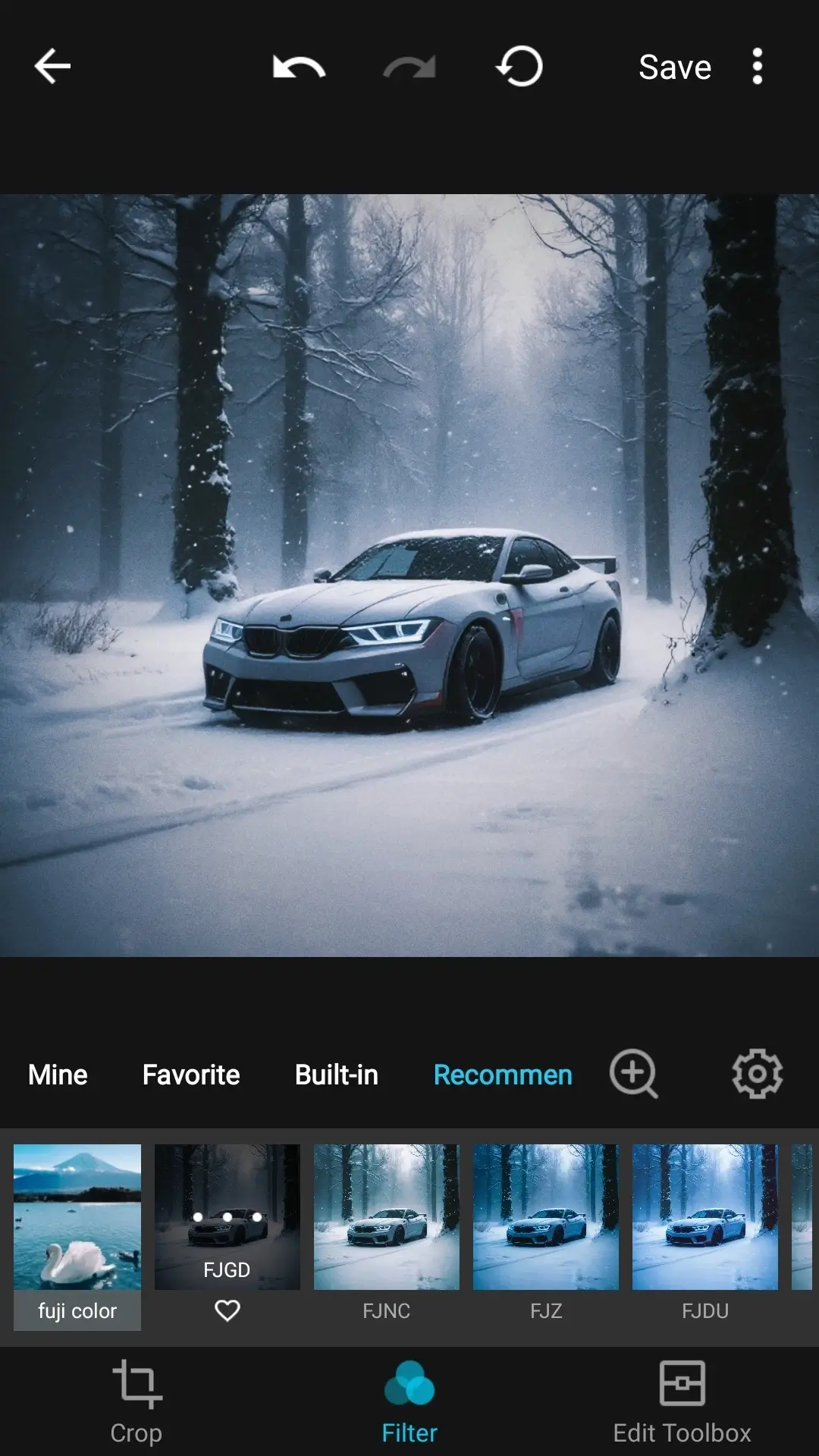Open filter settings gear
Image resolution: width=819 pixels, height=1456 pixels.
pyautogui.click(x=757, y=1074)
